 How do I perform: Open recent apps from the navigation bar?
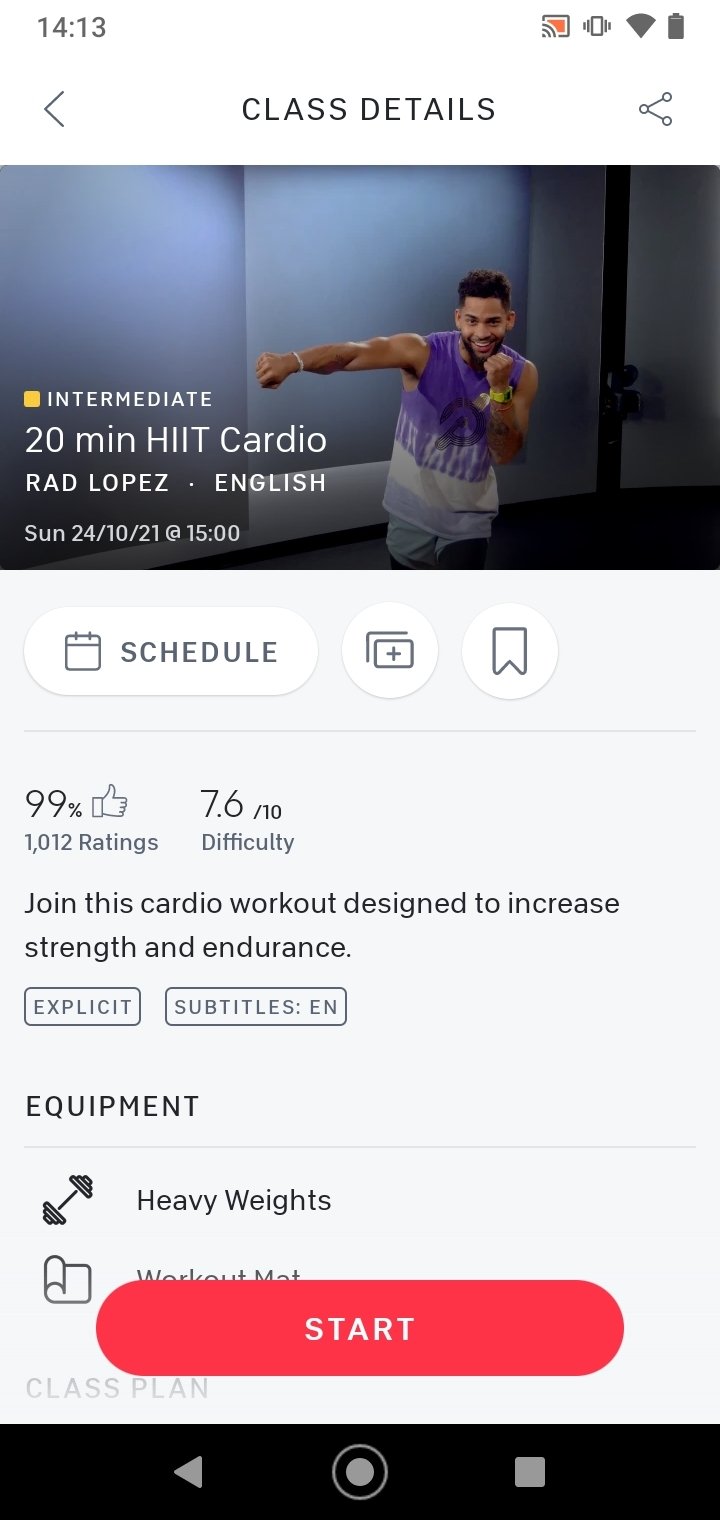click(530, 1472)
